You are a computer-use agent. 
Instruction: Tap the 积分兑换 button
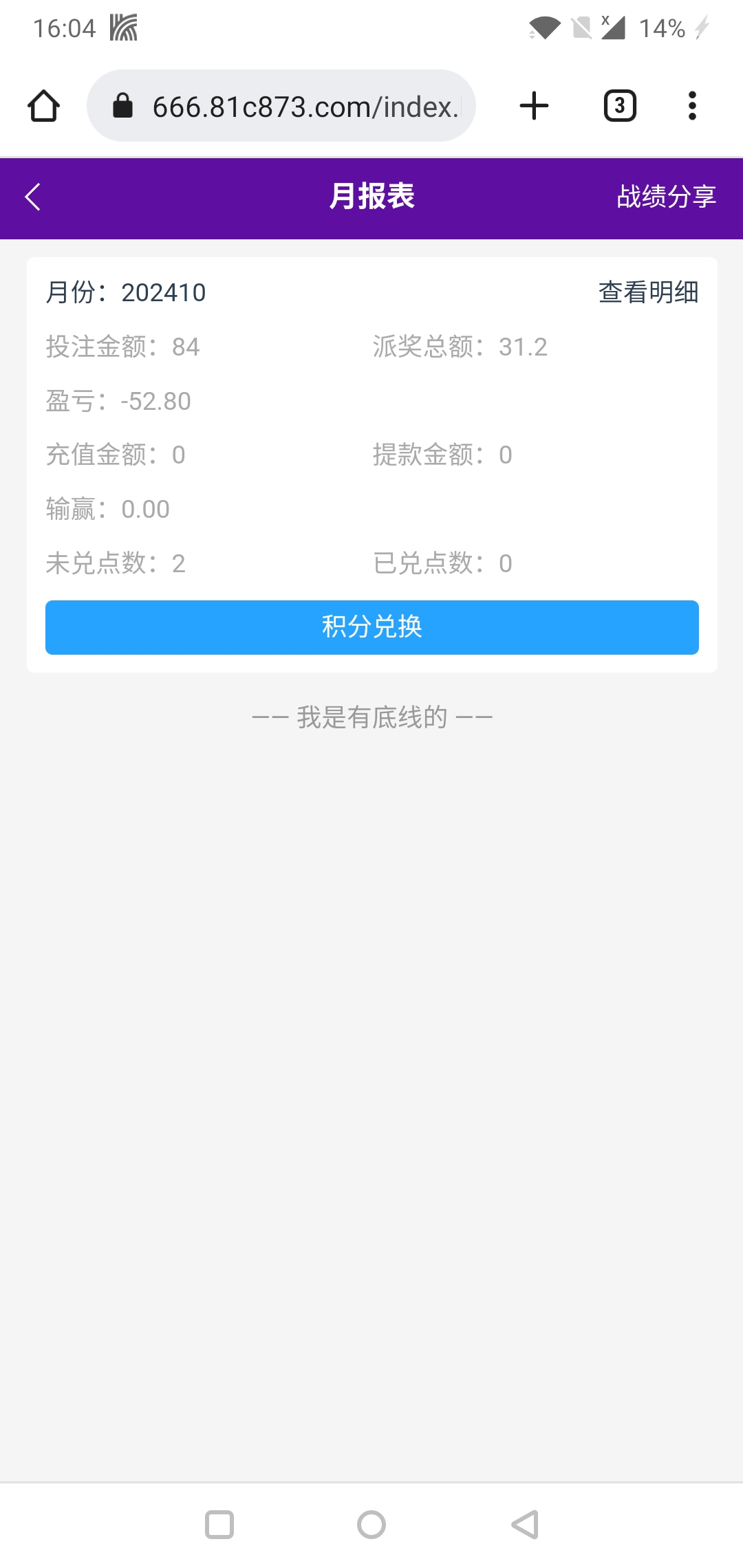[371, 627]
